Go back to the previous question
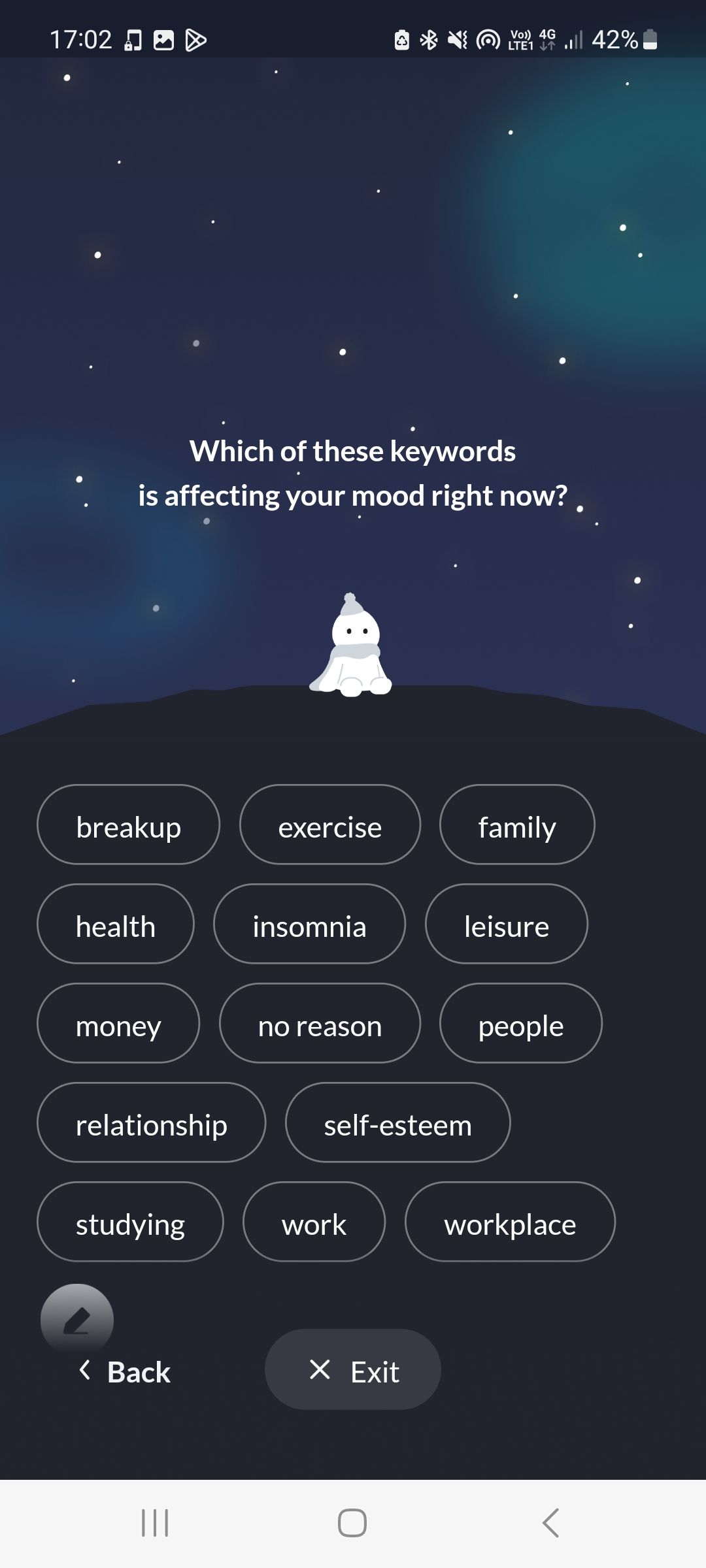This screenshot has width=706, height=1568. [124, 1371]
